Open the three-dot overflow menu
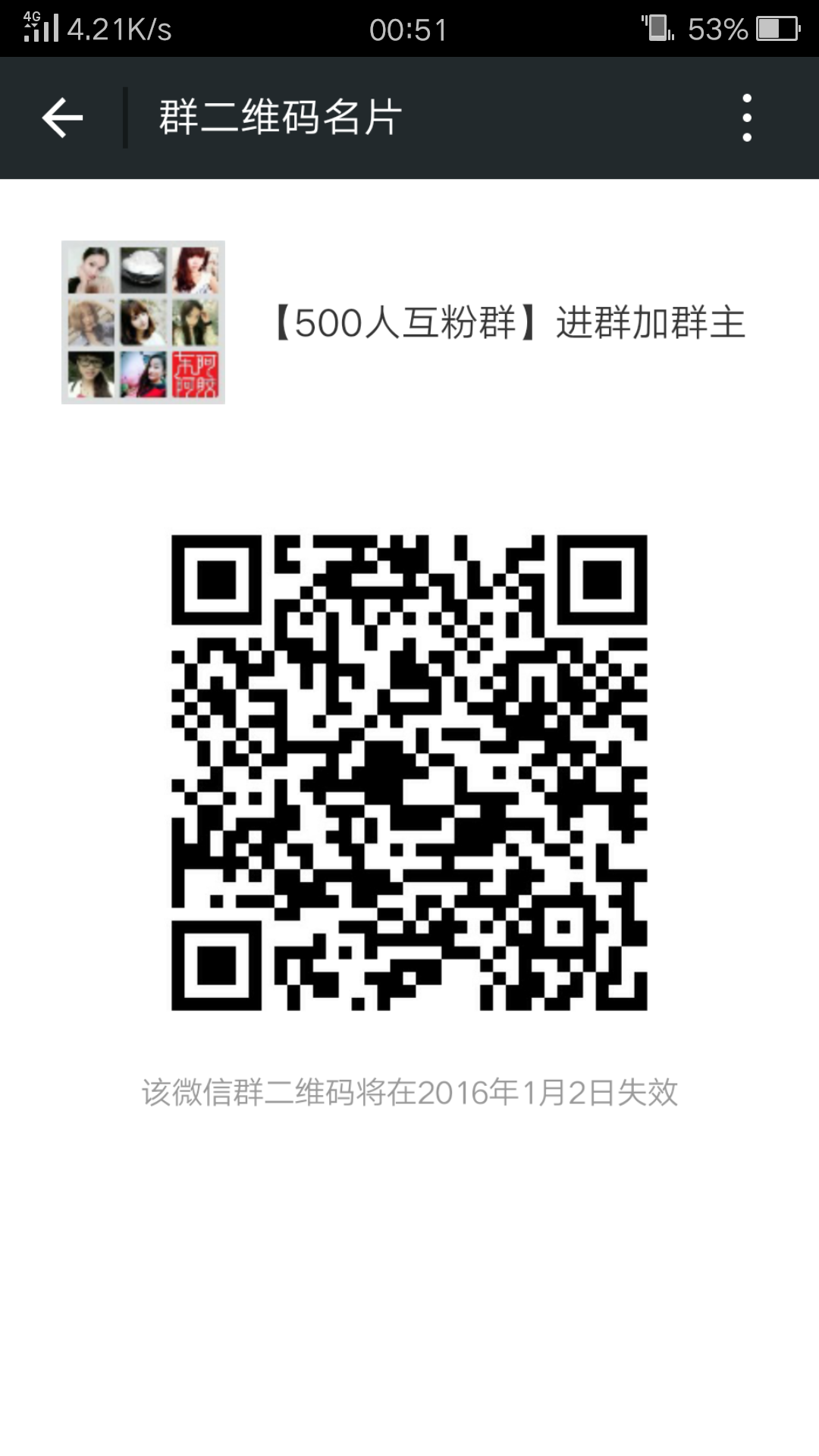This screenshot has height=1456, width=819. (747, 118)
